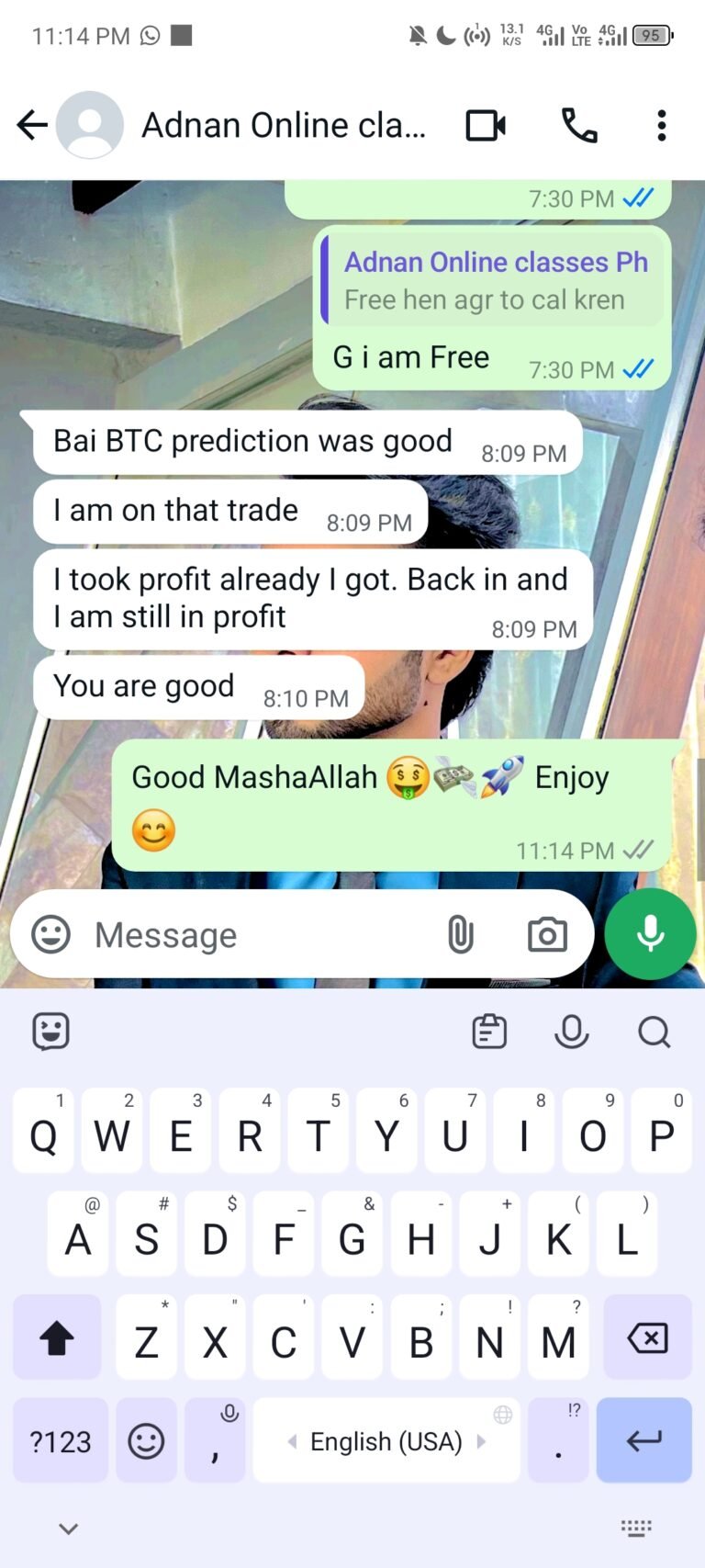Tap the green voice message microphone
The width and height of the screenshot is (705, 1568).
pyautogui.click(x=650, y=934)
